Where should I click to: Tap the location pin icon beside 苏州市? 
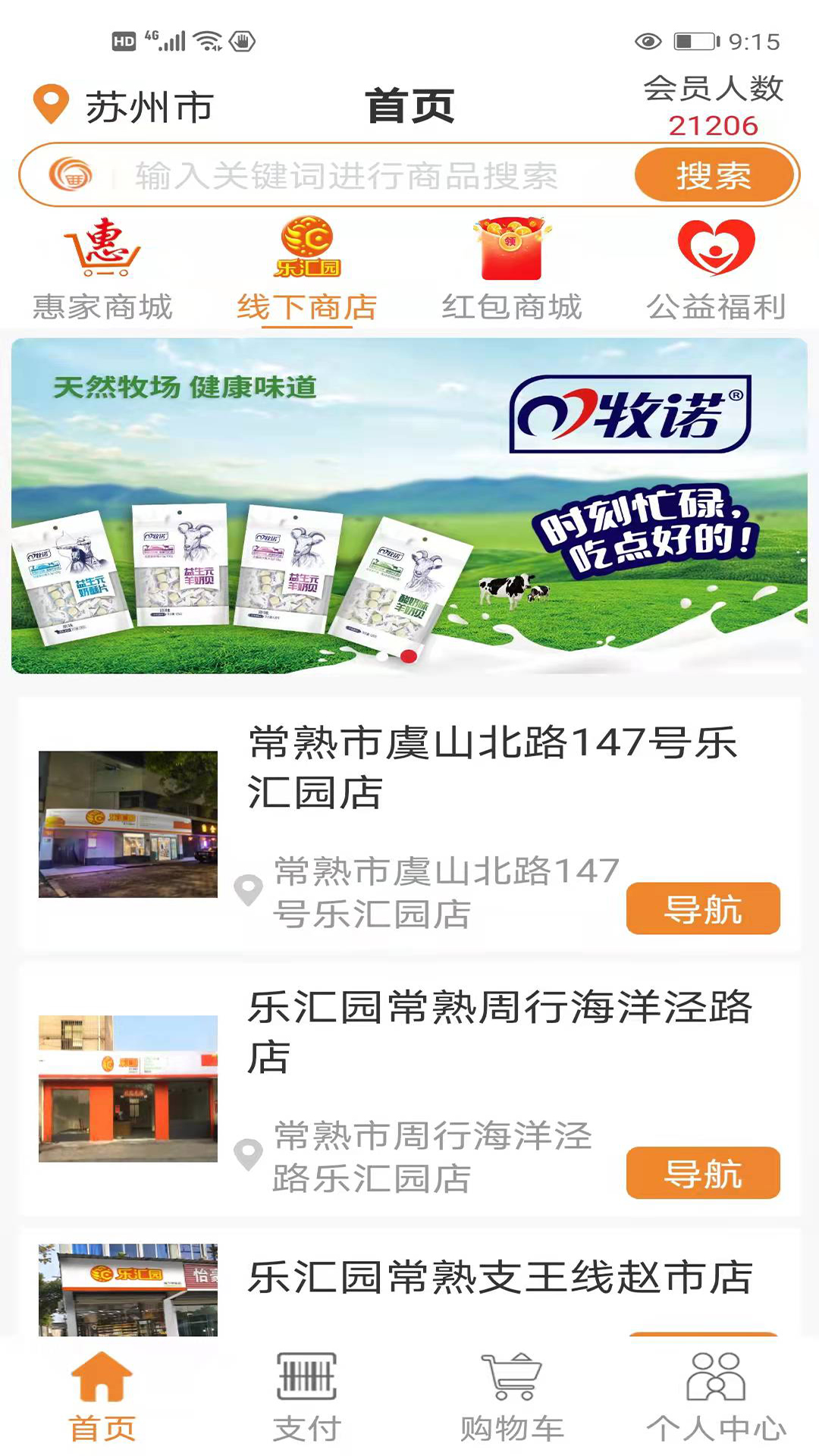pos(51,105)
